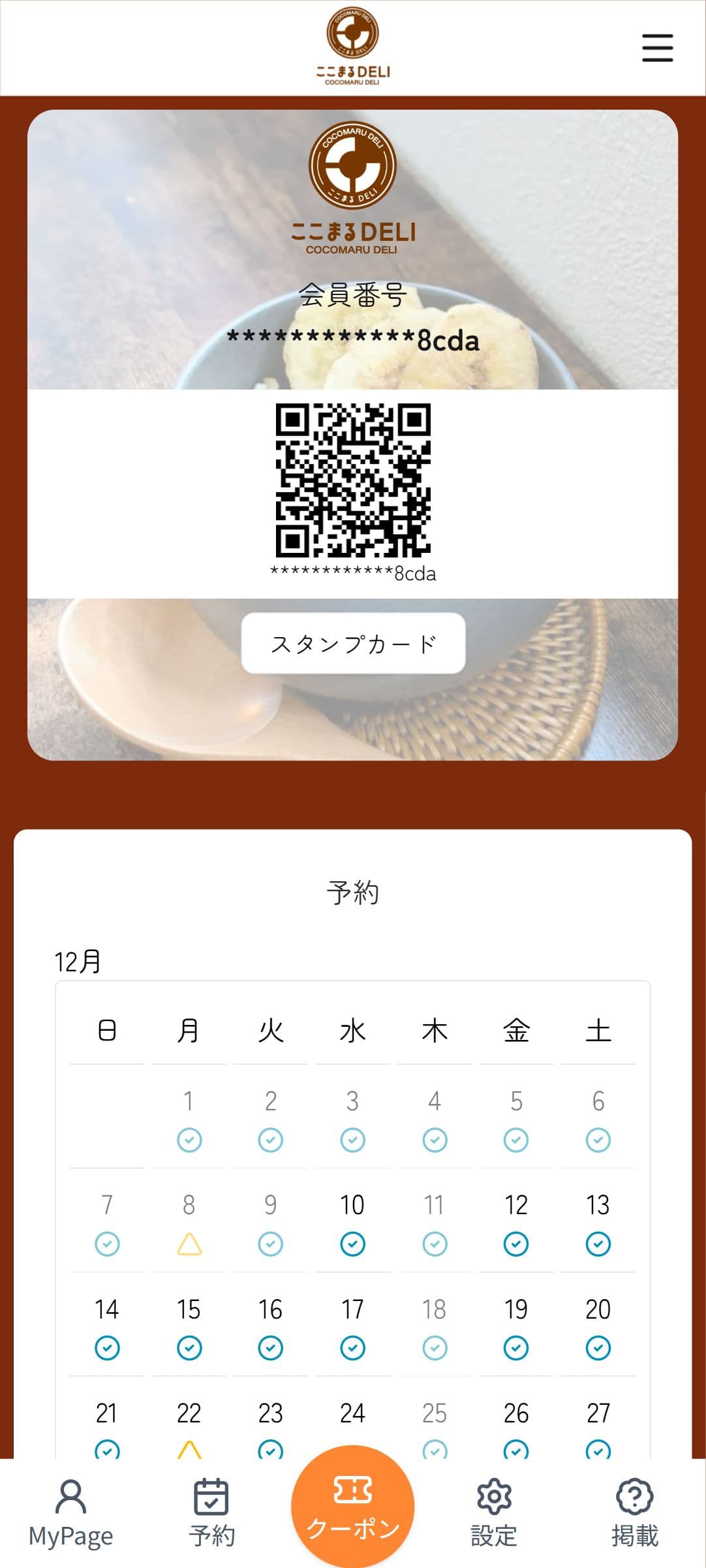Viewport: 706px width, 1568px height.
Task: Choose December 16 on the calendar
Action: (270, 1326)
